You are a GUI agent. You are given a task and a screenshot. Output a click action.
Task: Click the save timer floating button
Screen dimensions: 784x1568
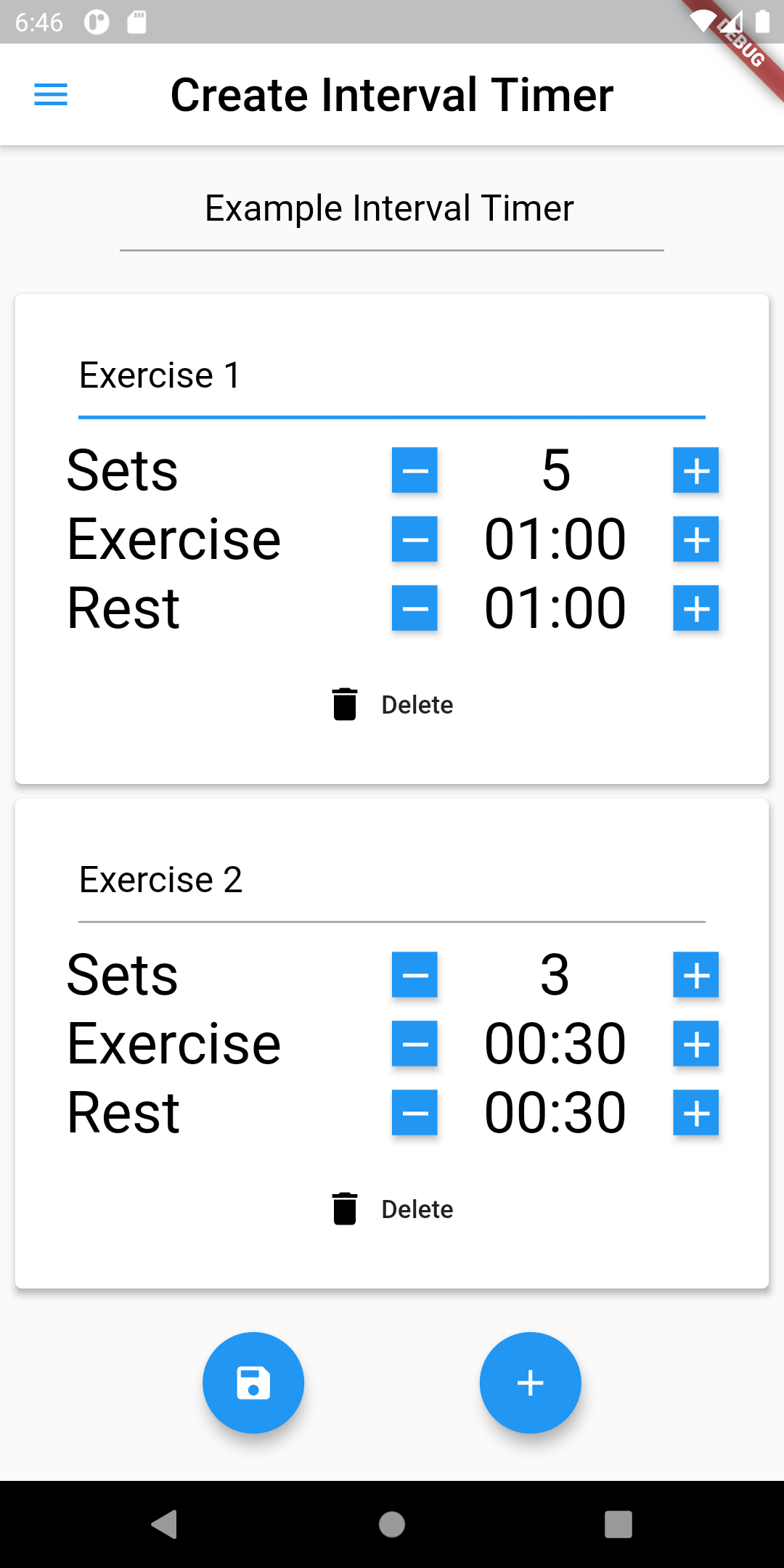tap(253, 1383)
